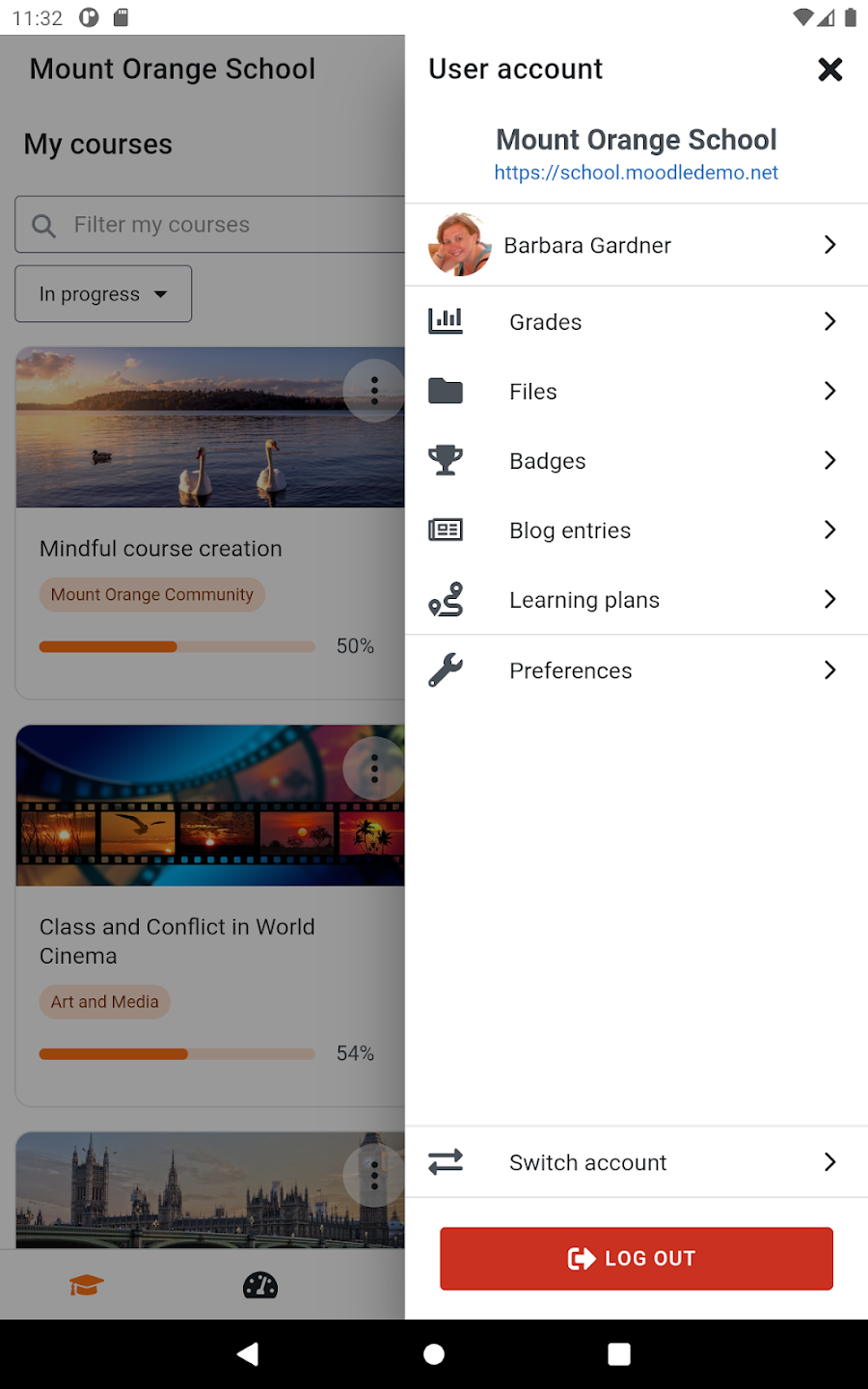Switch to the graduation cap courses tab
This screenshot has width=868, height=1389.
87,1285
